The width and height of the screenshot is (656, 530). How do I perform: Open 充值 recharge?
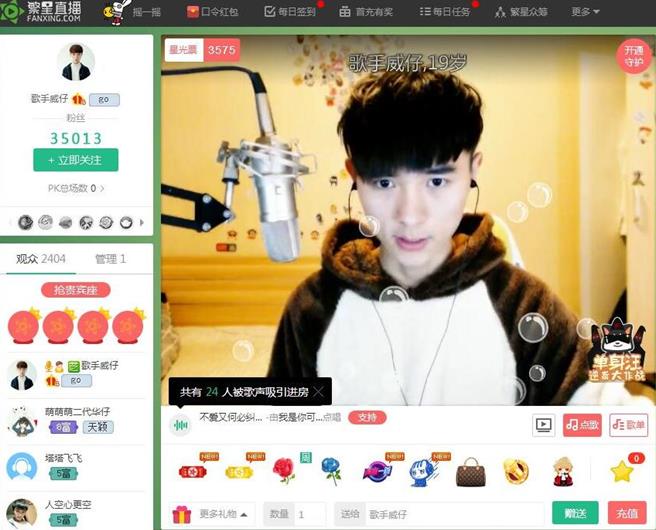(627, 514)
